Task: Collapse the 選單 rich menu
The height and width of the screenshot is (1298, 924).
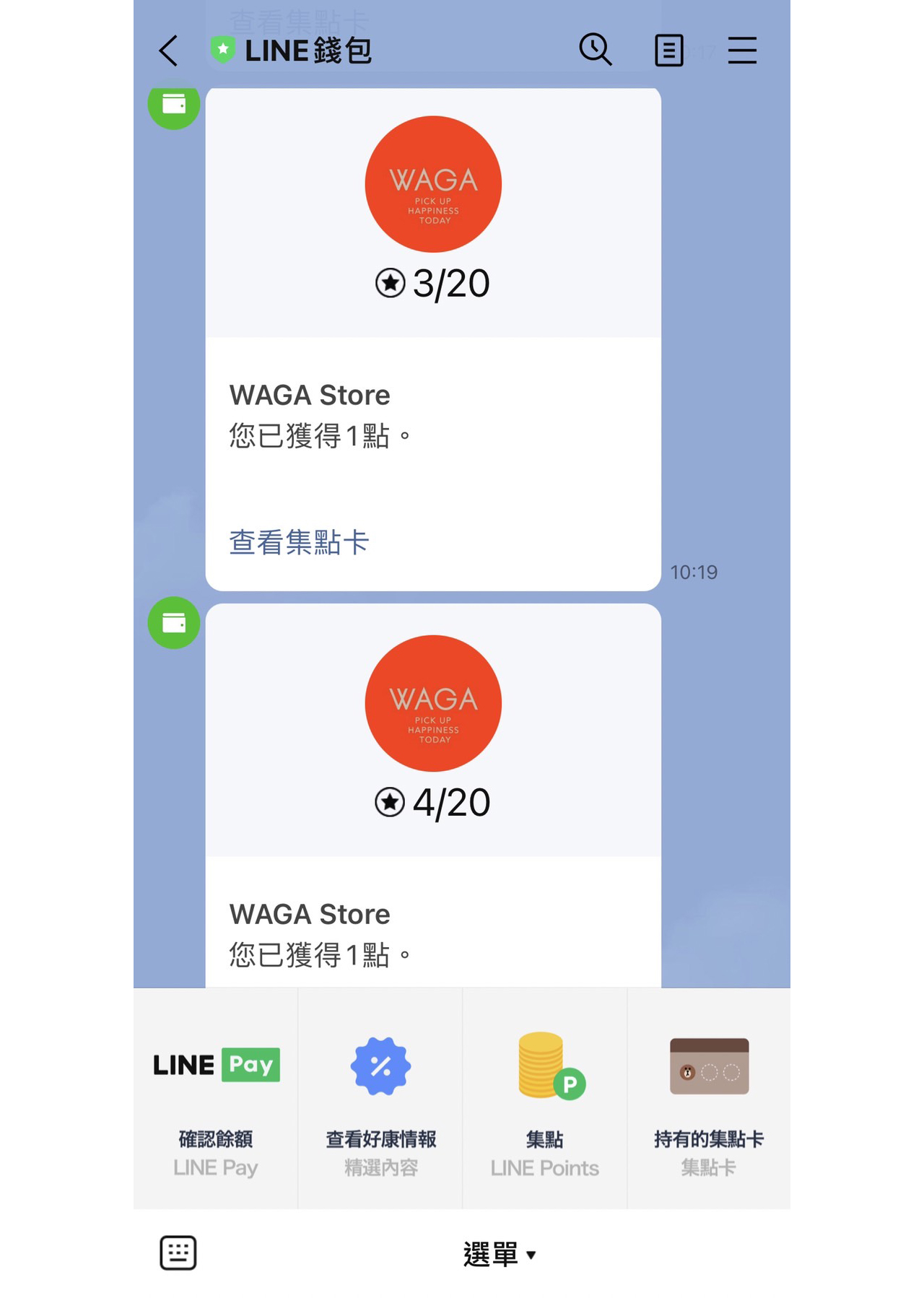Action: pyautogui.click(x=500, y=1254)
